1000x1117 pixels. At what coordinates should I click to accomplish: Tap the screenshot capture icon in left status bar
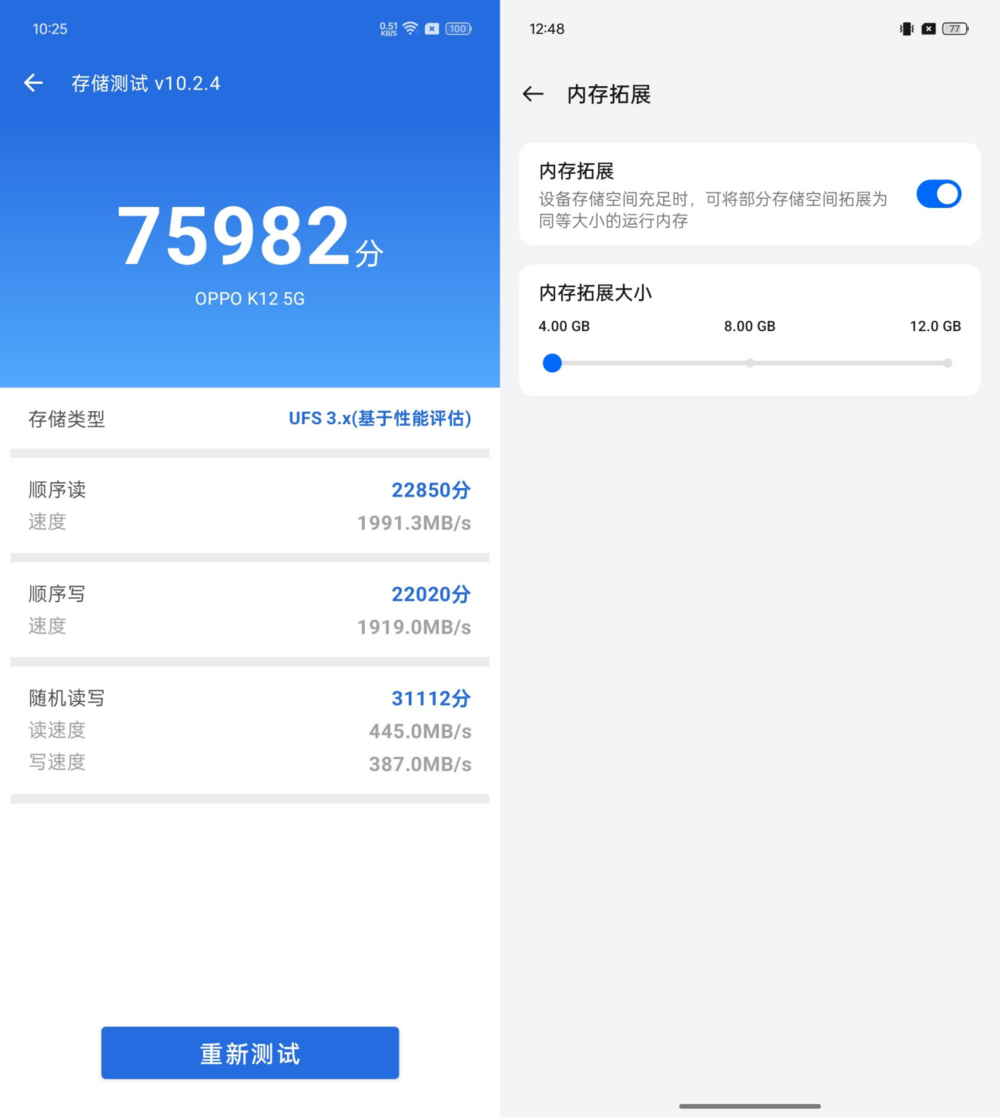click(x=432, y=28)
